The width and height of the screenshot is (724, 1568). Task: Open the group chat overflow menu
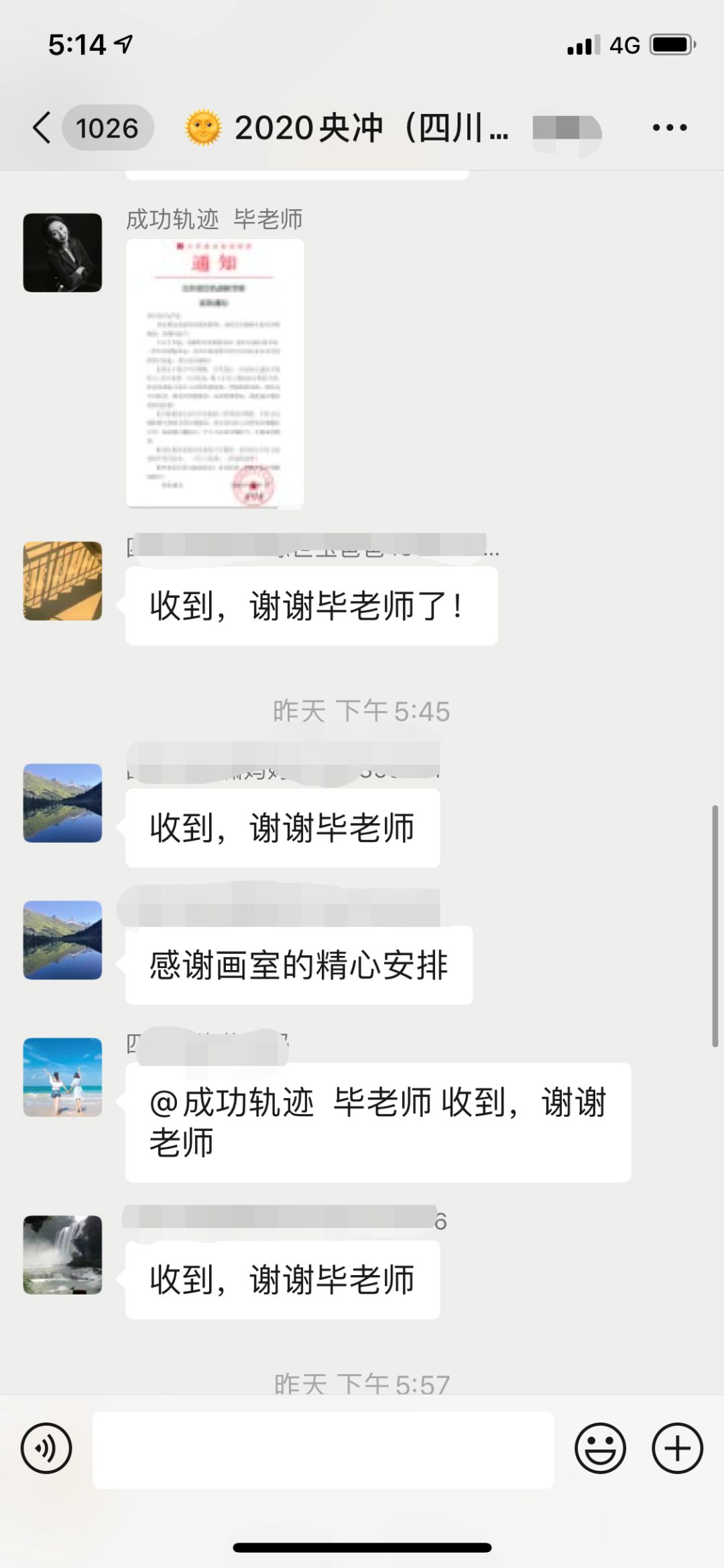pos(670,127)
